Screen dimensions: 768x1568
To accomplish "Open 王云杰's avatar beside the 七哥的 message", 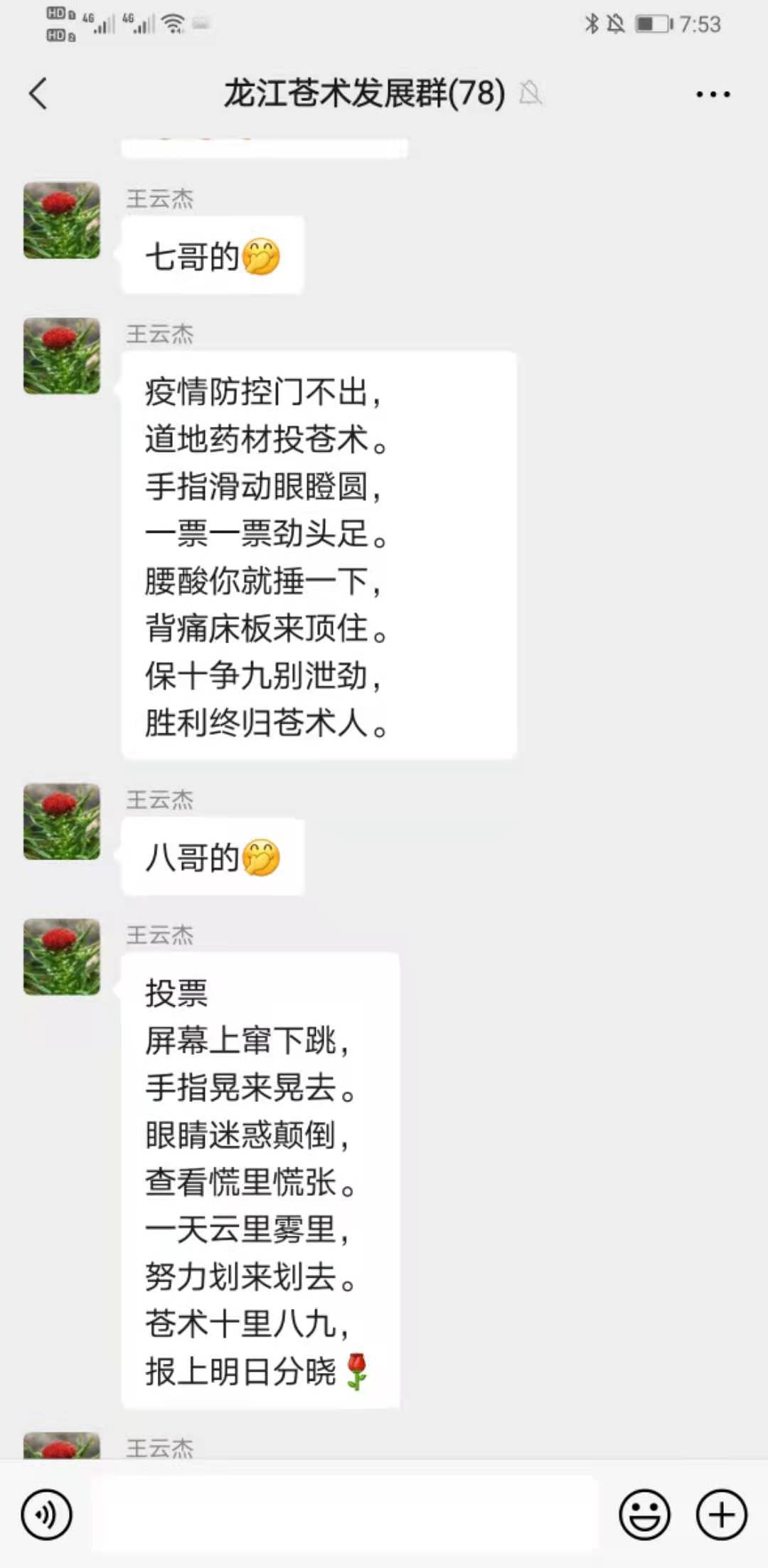I will (x=62, y=220).
